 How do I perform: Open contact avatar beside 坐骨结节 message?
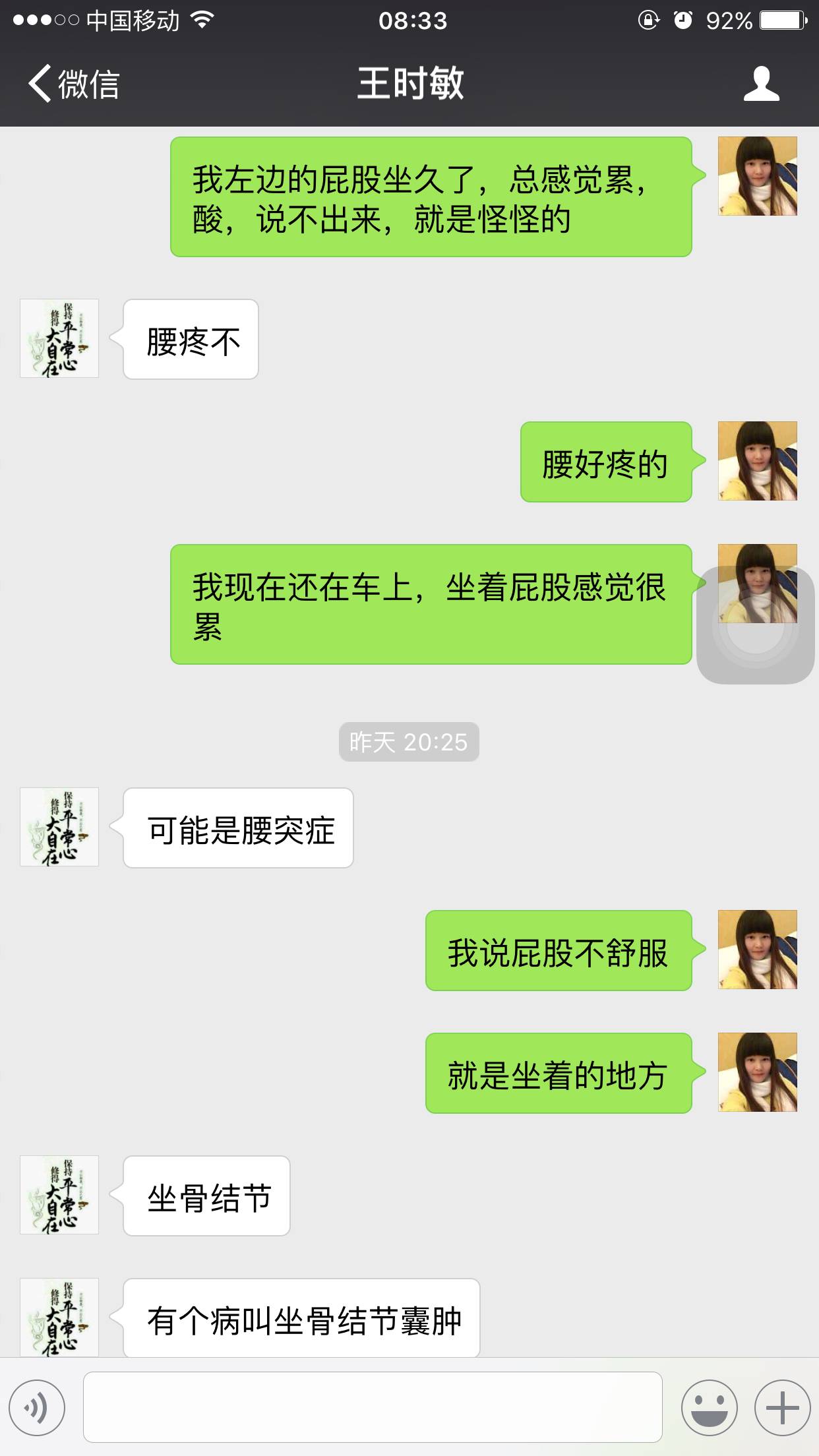pos(59,1195)
